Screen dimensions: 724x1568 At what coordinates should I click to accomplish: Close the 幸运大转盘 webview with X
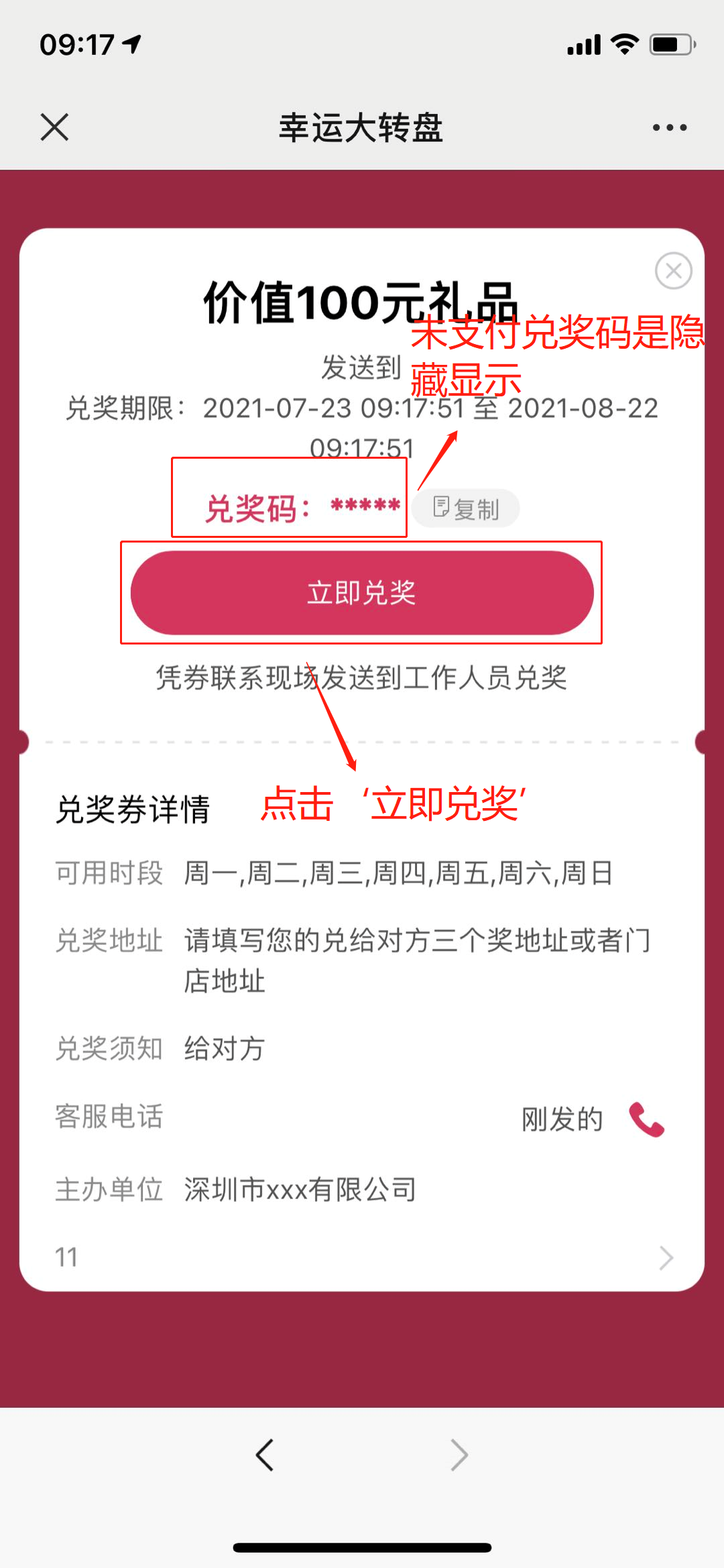pos(54,127)
